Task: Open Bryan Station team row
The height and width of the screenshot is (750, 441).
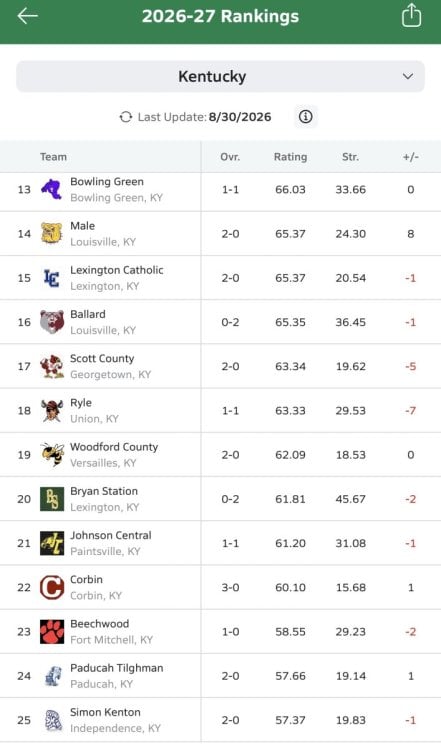Action: coord(220,499)
